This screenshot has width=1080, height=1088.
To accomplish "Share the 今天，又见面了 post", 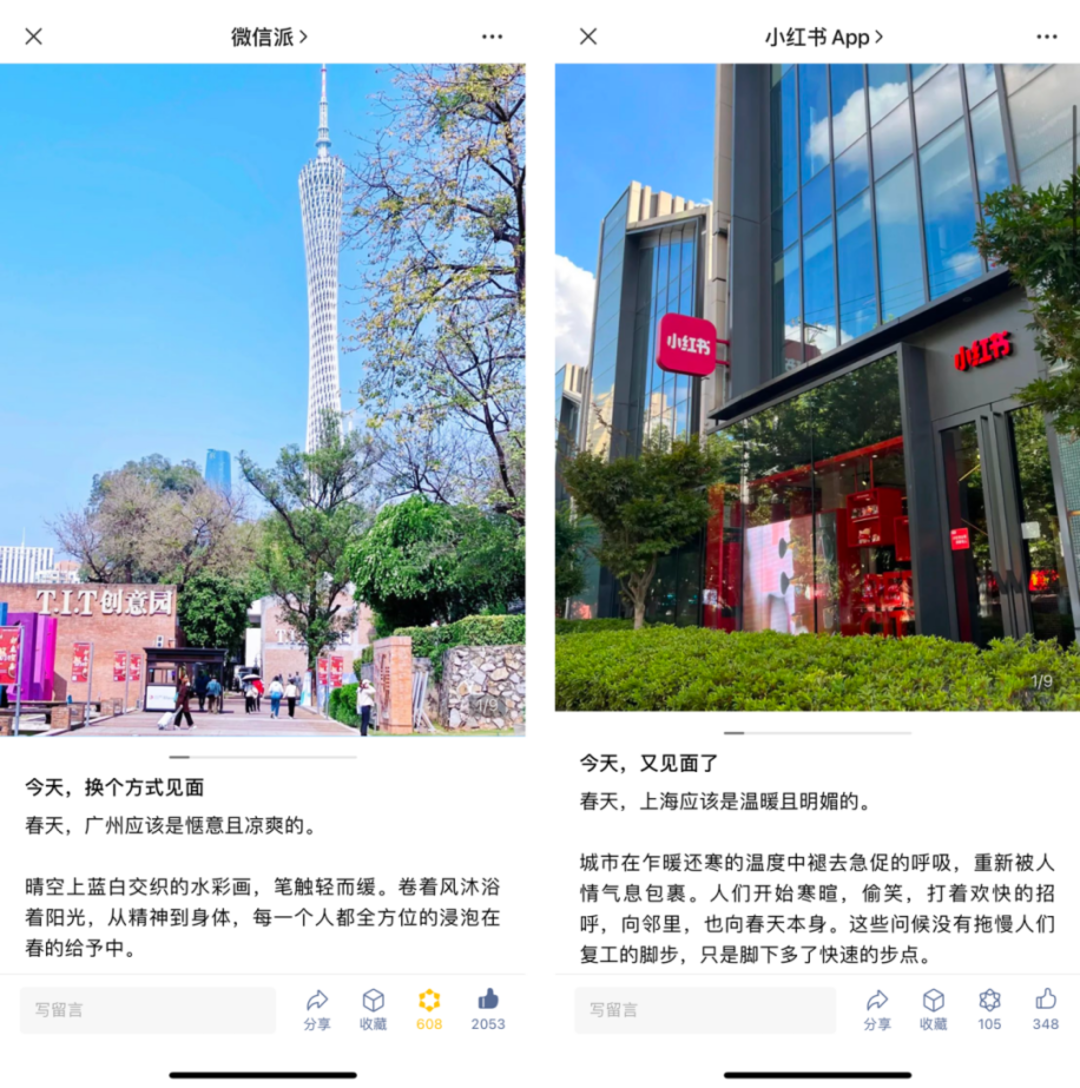I will point(877,1009).
